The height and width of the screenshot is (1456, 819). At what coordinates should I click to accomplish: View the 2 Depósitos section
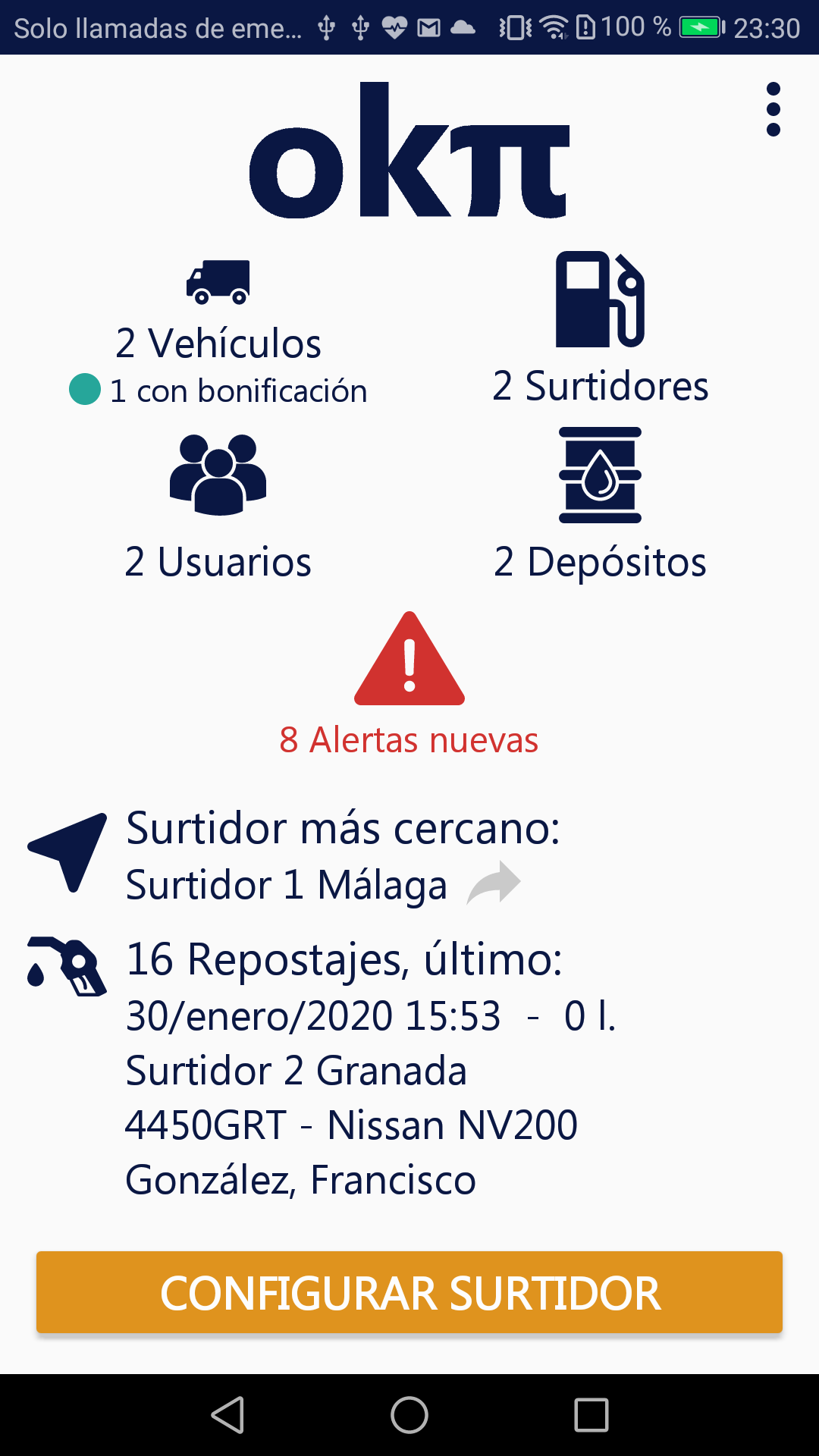[600, 504]
